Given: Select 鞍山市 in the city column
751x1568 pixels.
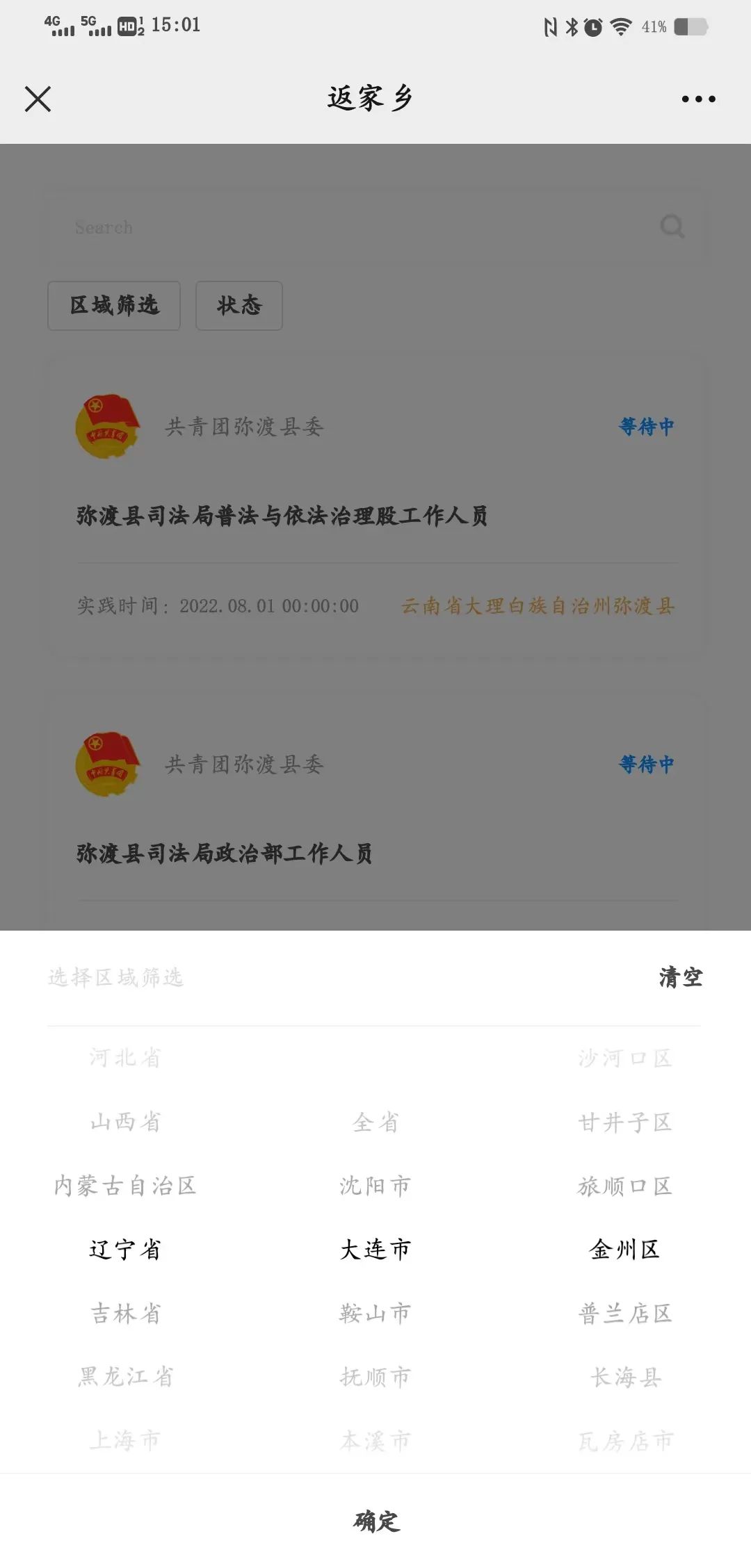Looking at the screenshot, I should point(375,1313).
